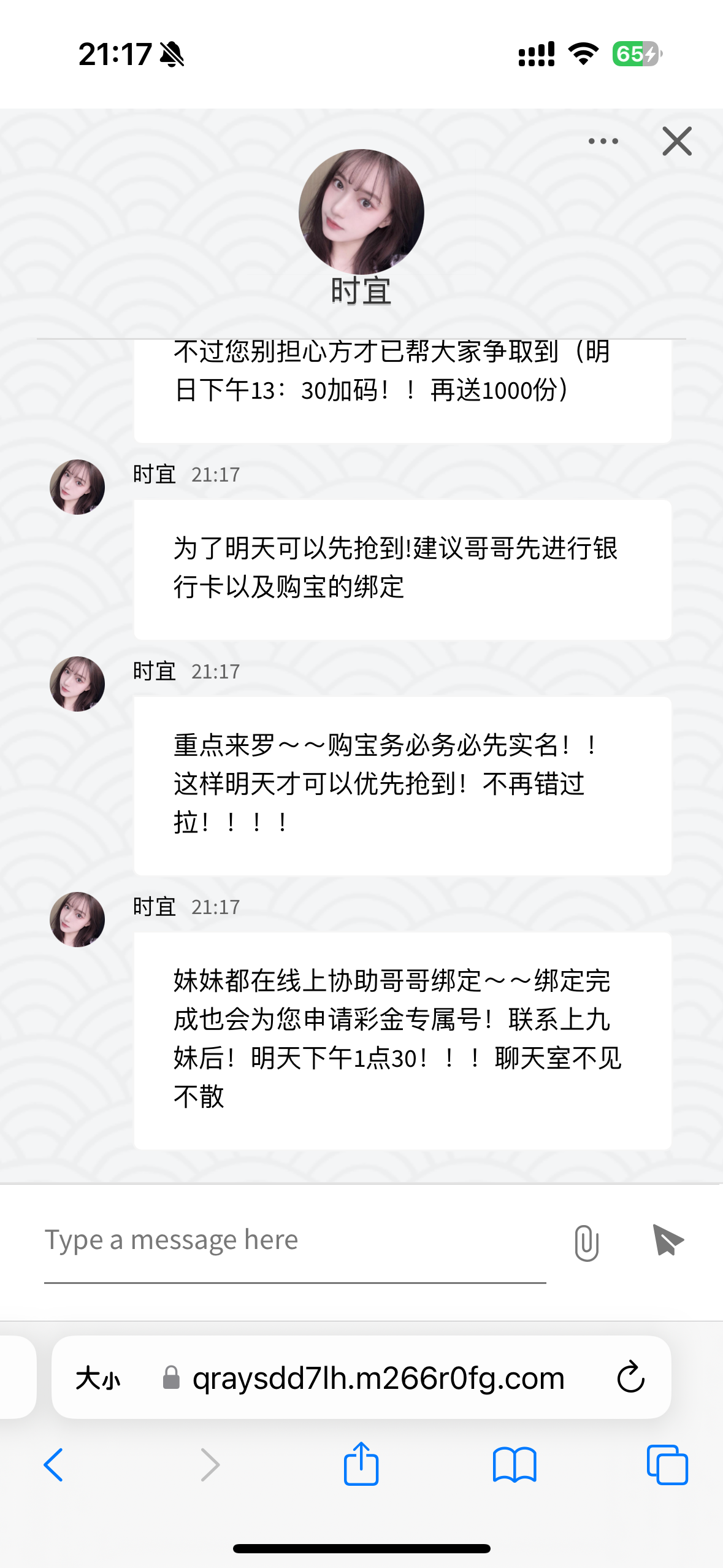Image resolution: width=723 pixels, height=1568 pixels.
Task: Open Safari bookmarks
Action: tap(515, 1465)
